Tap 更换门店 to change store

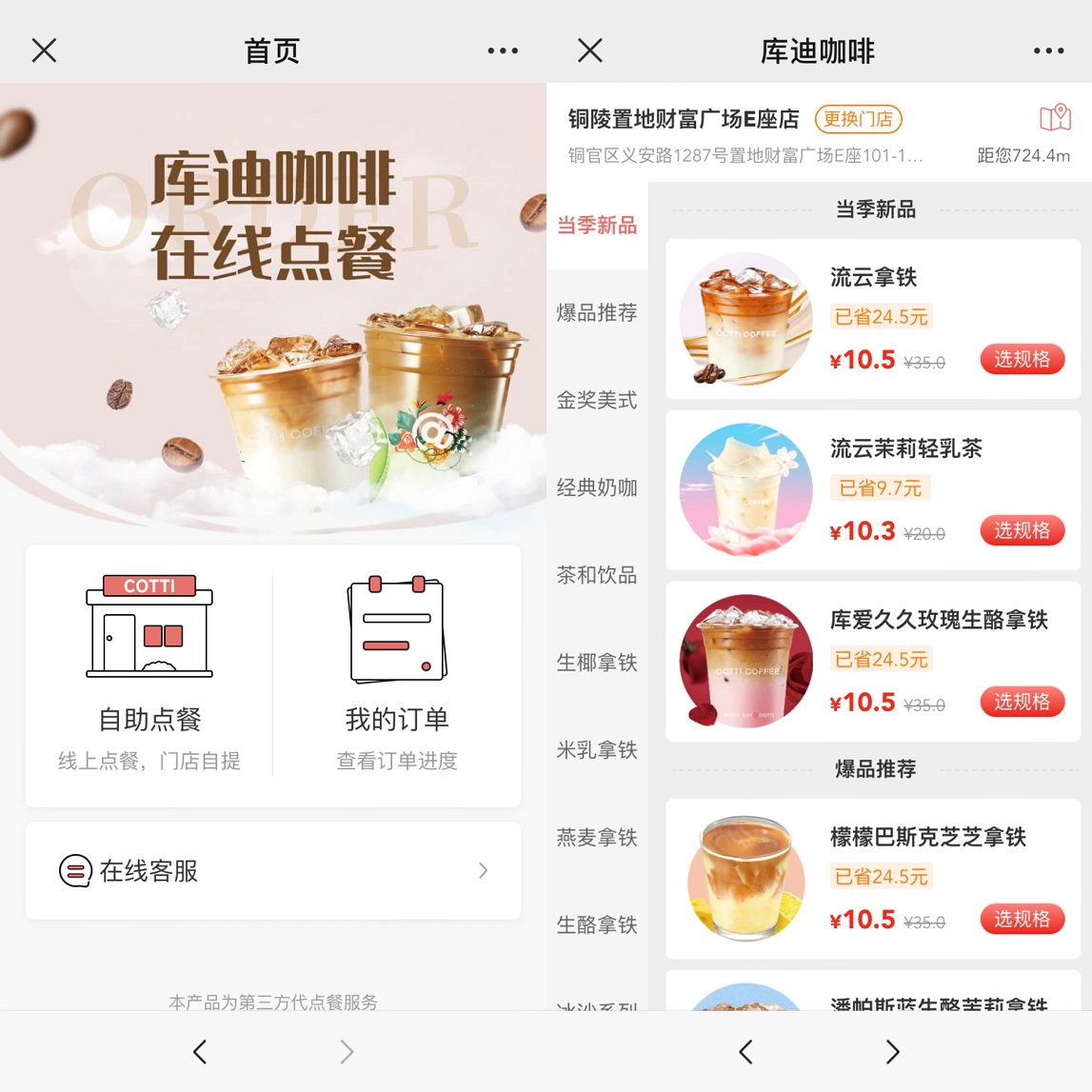point(858,119)
